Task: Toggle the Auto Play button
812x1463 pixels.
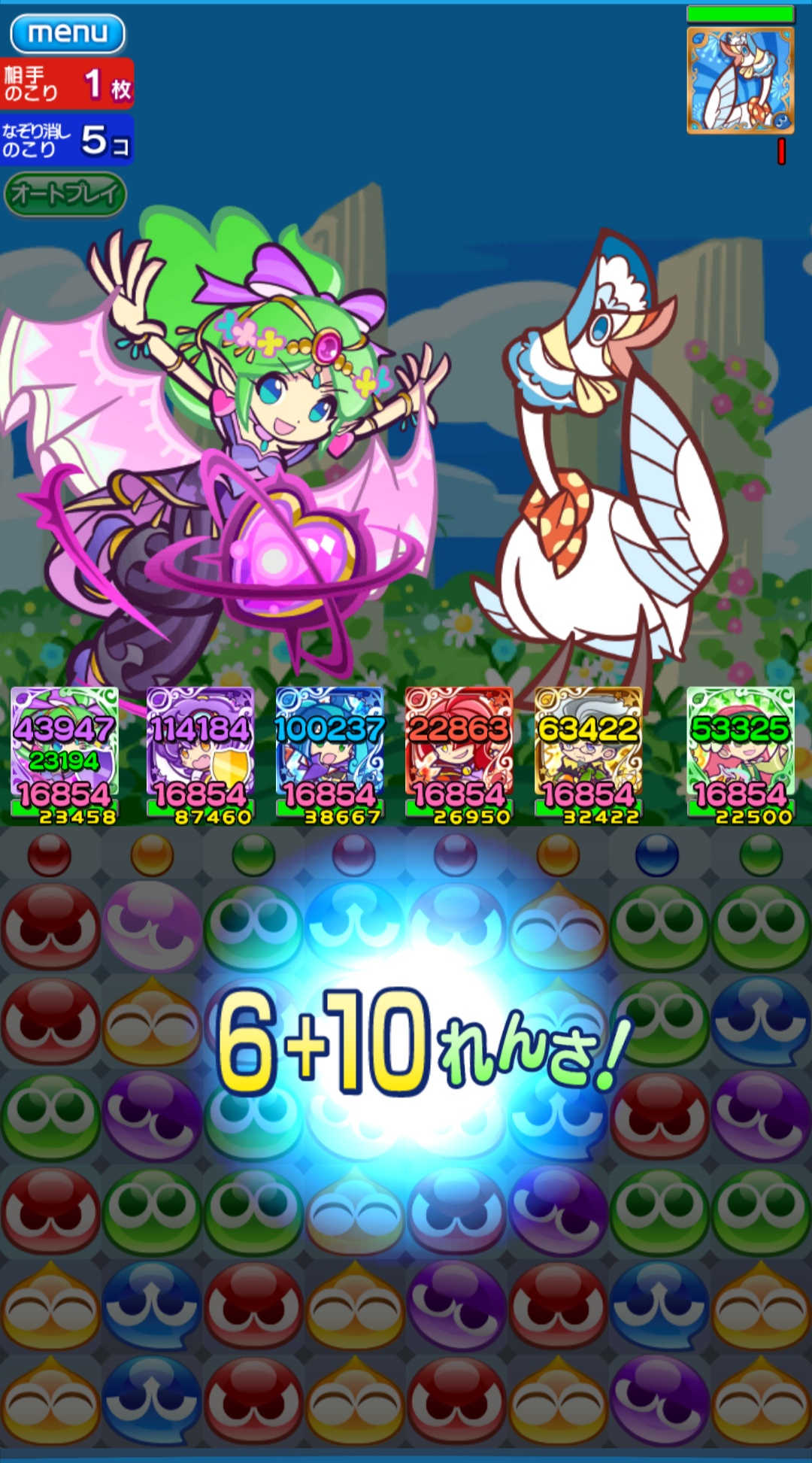Action: (65, 194)
